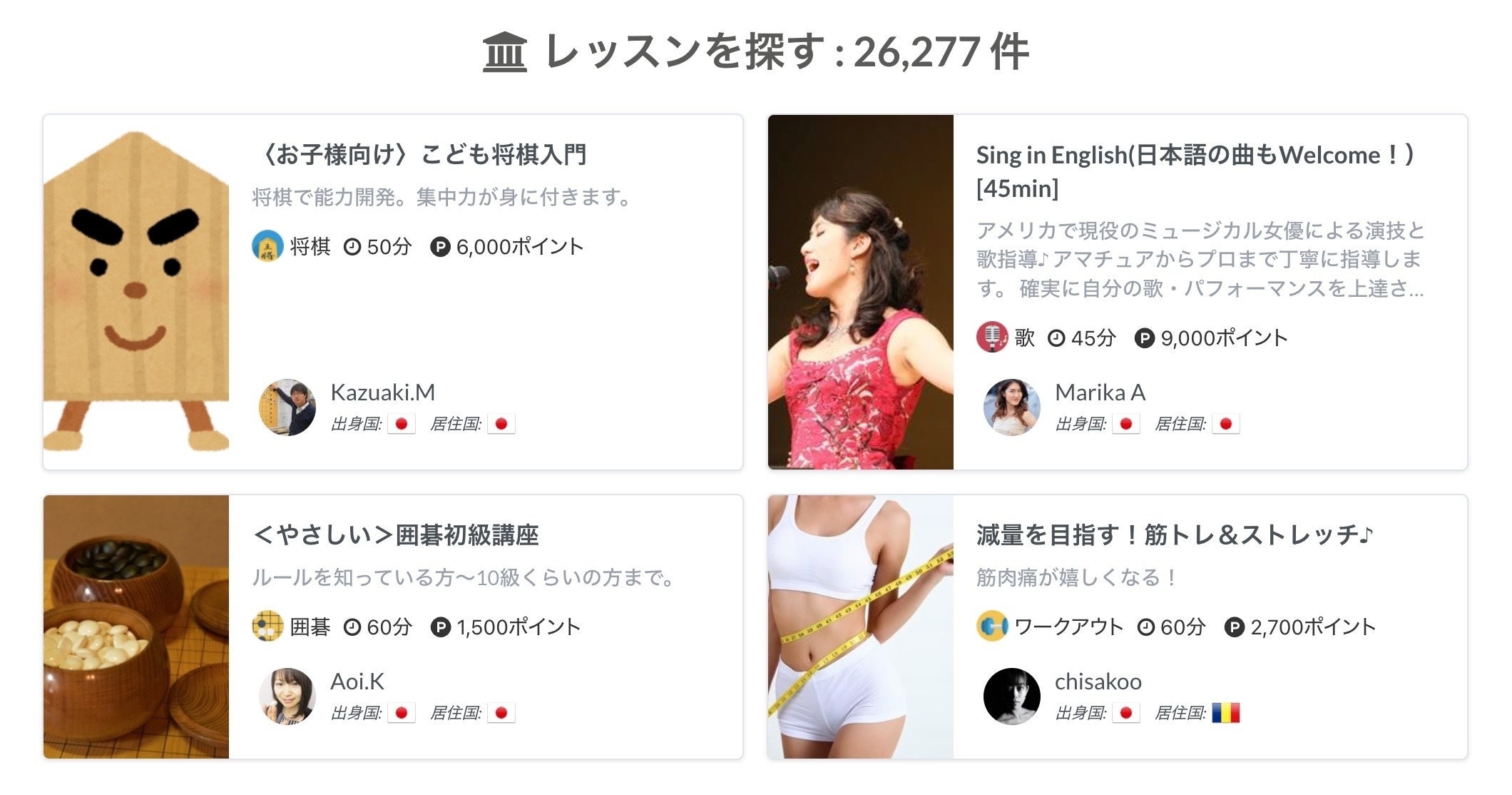Open the Sing in English lesson card
The width and height of the screenshot is (1512, 795).
pos(1194,171)
